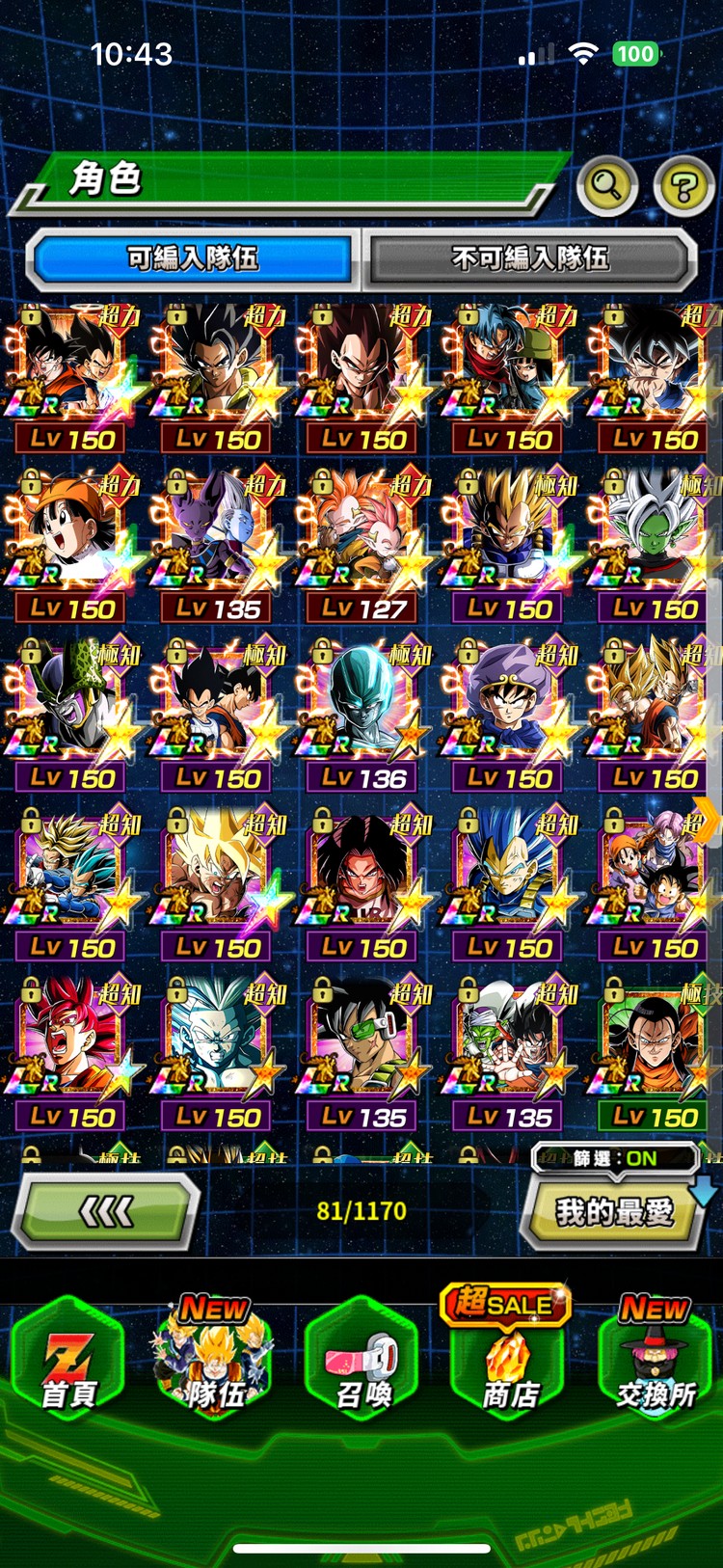Switch to 不可編入隊伍 tab

[529, 258]
